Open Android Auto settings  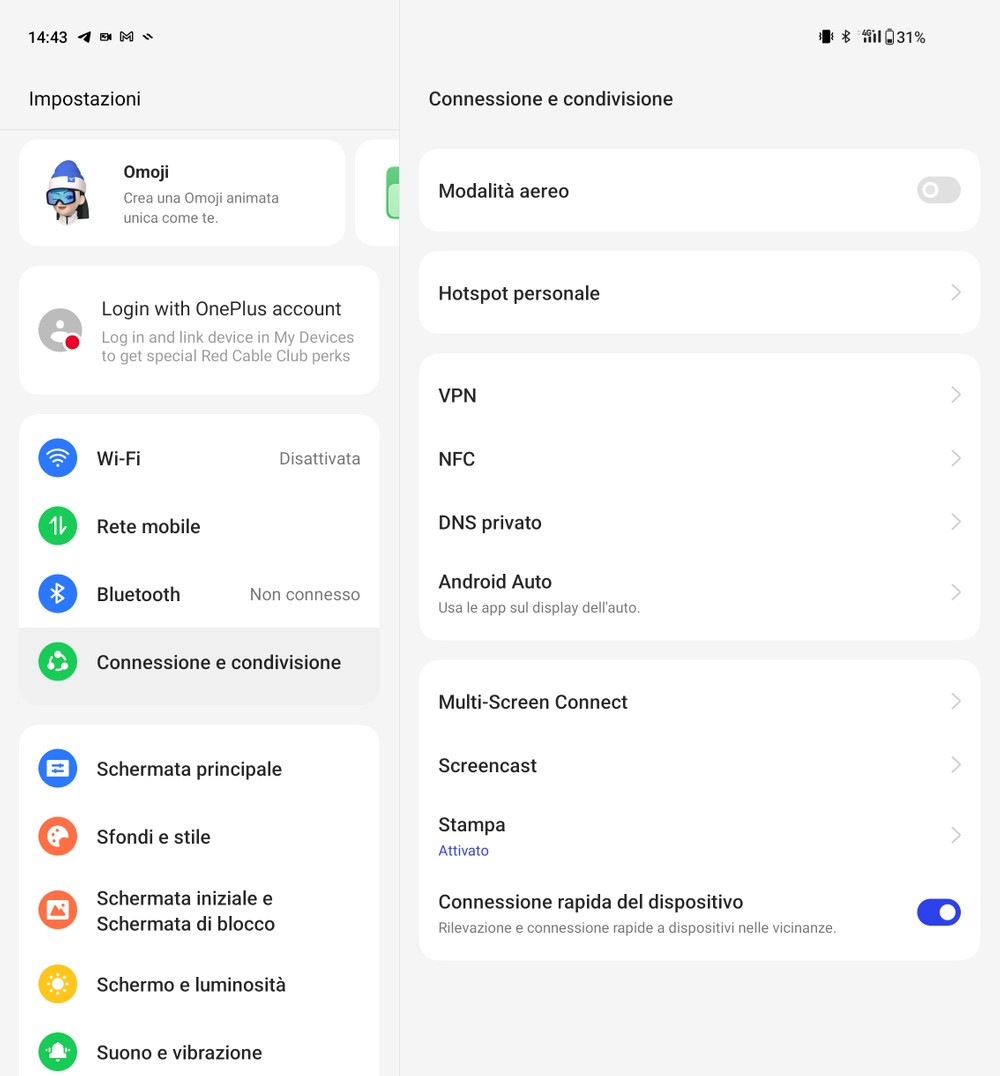coord(698,592)
